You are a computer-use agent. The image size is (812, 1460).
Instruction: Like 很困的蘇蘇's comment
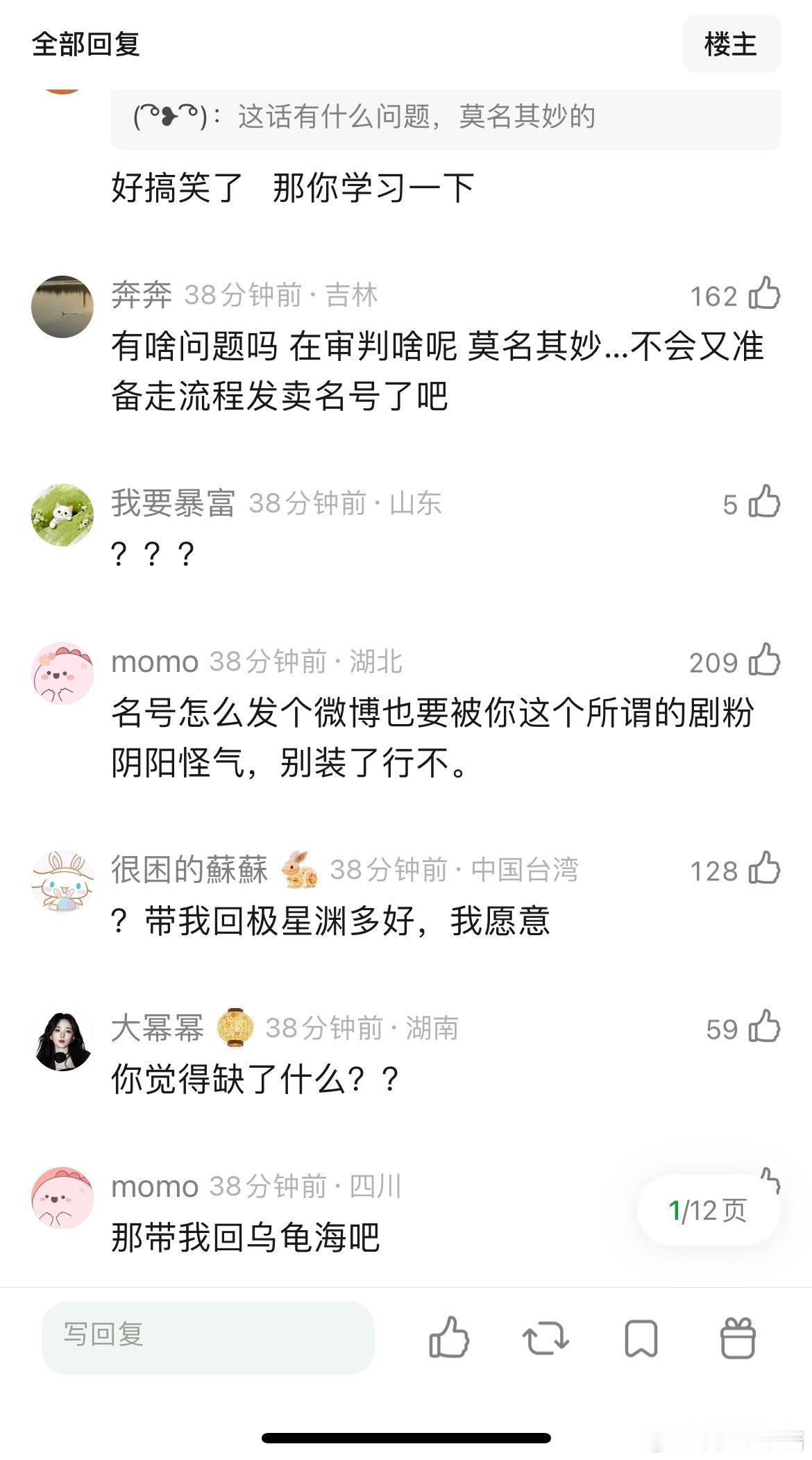coord(765,869)
